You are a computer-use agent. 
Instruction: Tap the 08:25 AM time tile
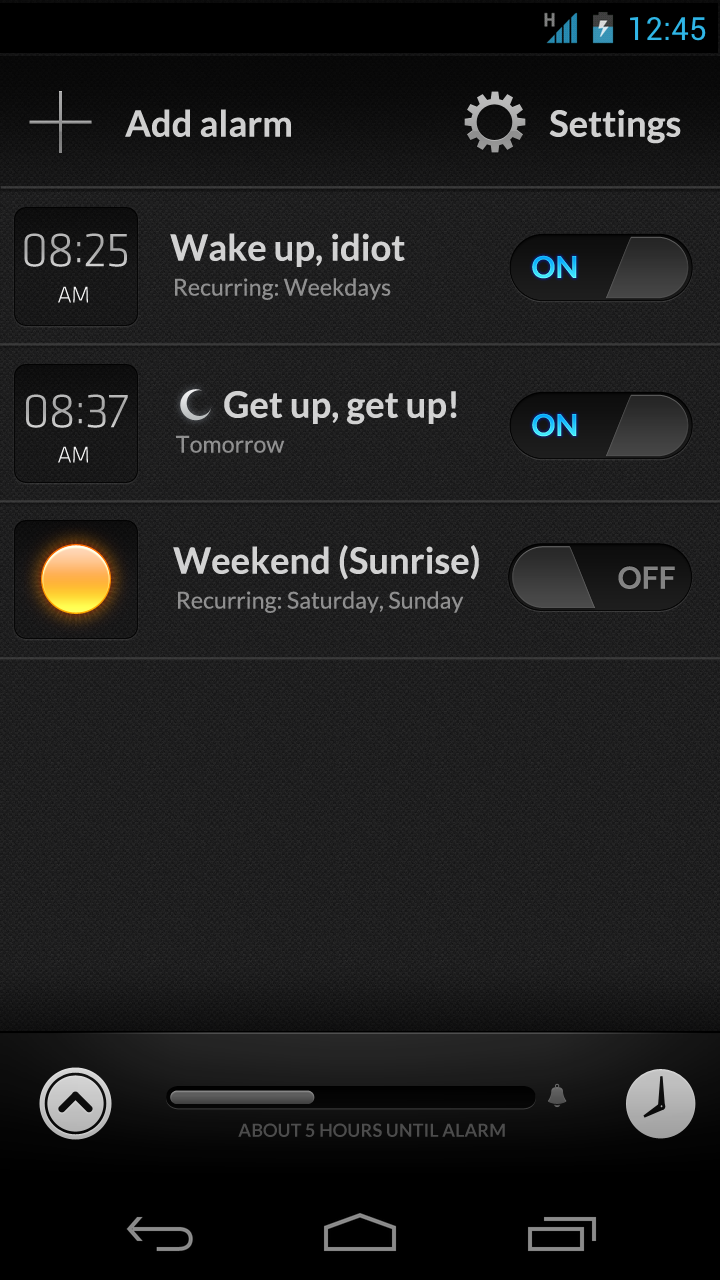tap(76, 266)
